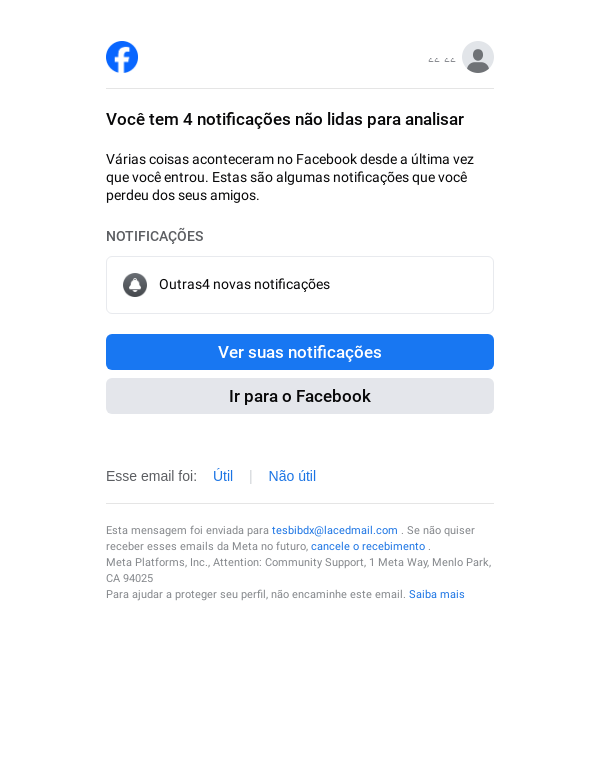Open the tesbibdx@lacedmail.com email link
The height and width of the screenshot is (768, 600).
coord(335,530)
